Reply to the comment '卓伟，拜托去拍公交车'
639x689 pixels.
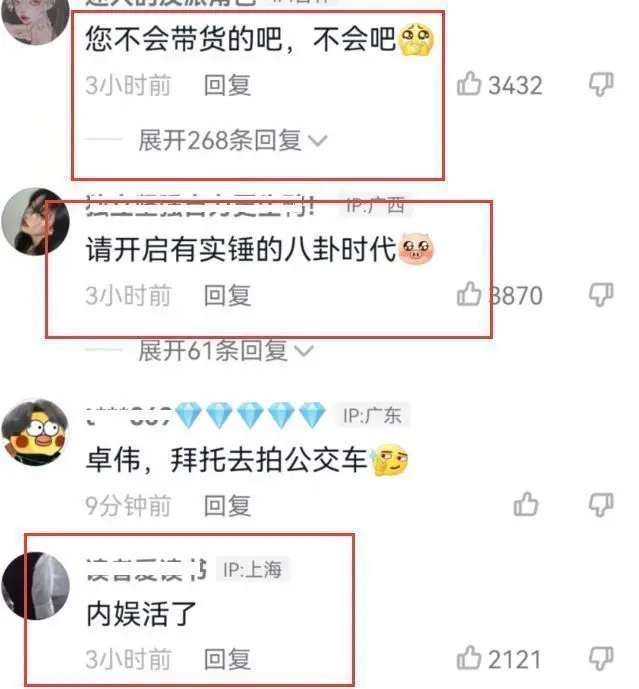[x=227, y=506]
